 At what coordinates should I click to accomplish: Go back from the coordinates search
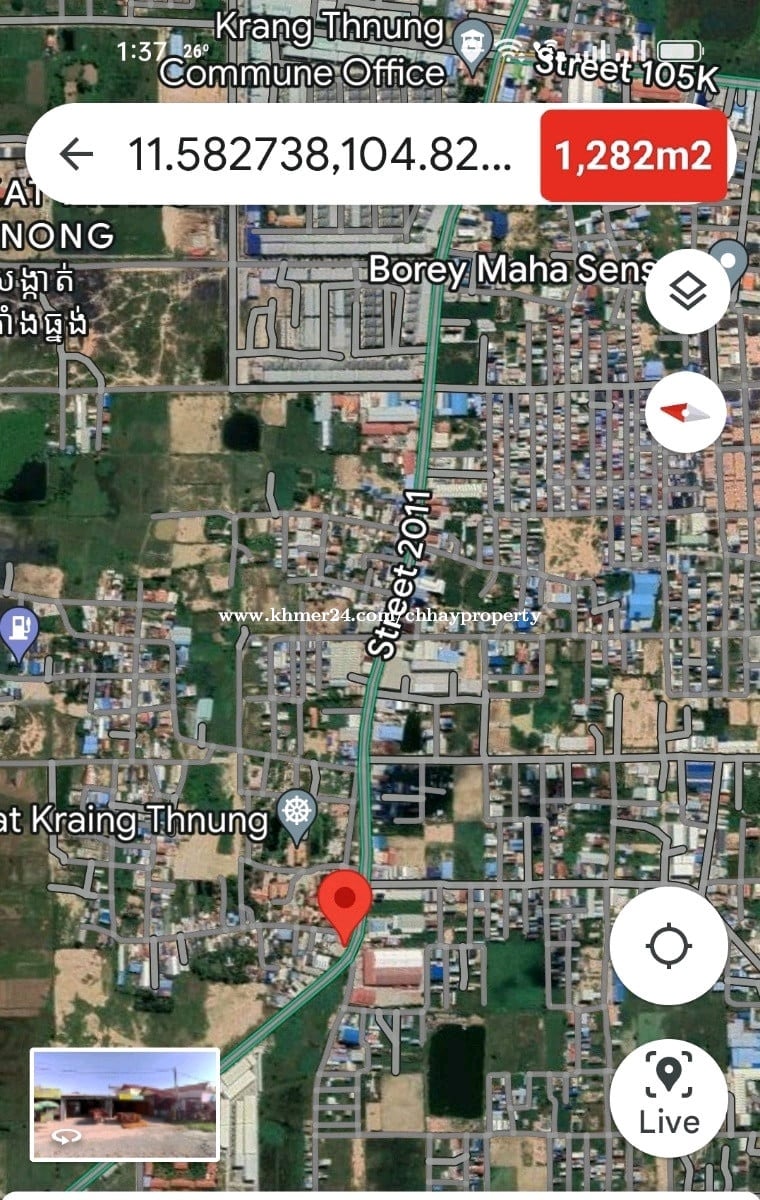76,155
